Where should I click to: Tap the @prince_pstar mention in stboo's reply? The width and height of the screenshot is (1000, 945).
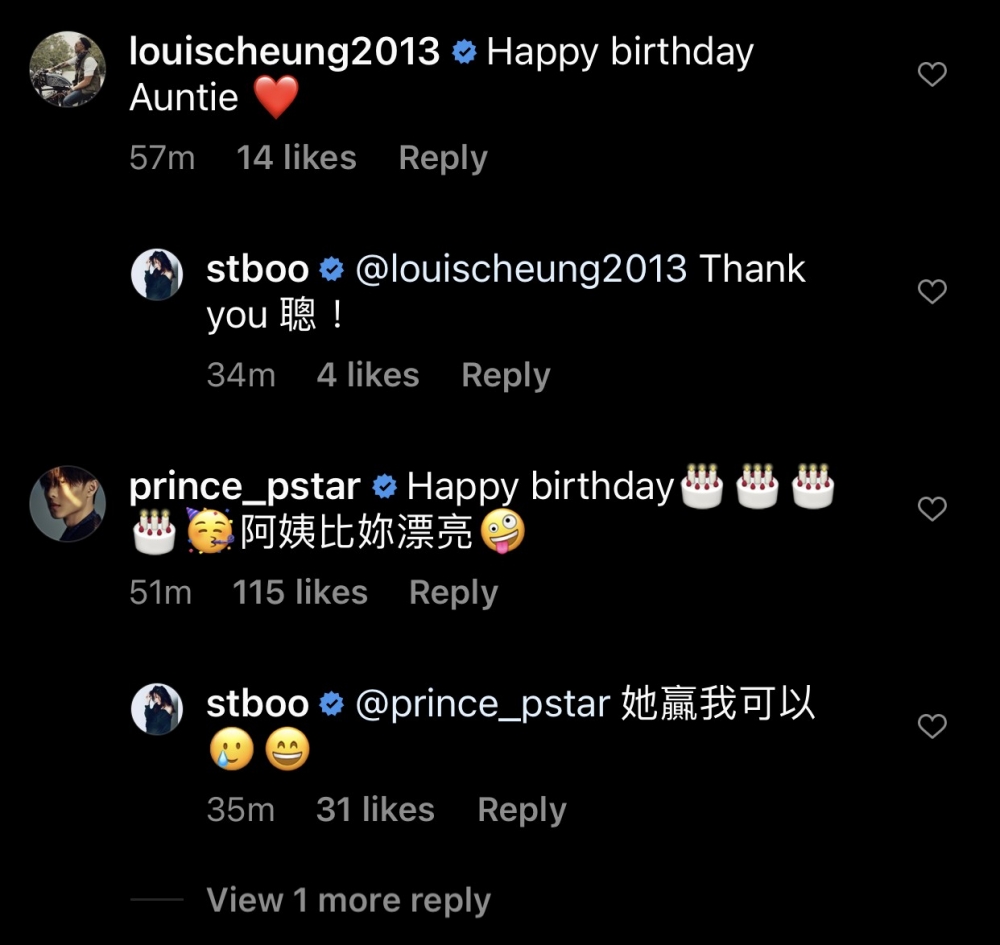pyautogui.click(x=482, y=704)
